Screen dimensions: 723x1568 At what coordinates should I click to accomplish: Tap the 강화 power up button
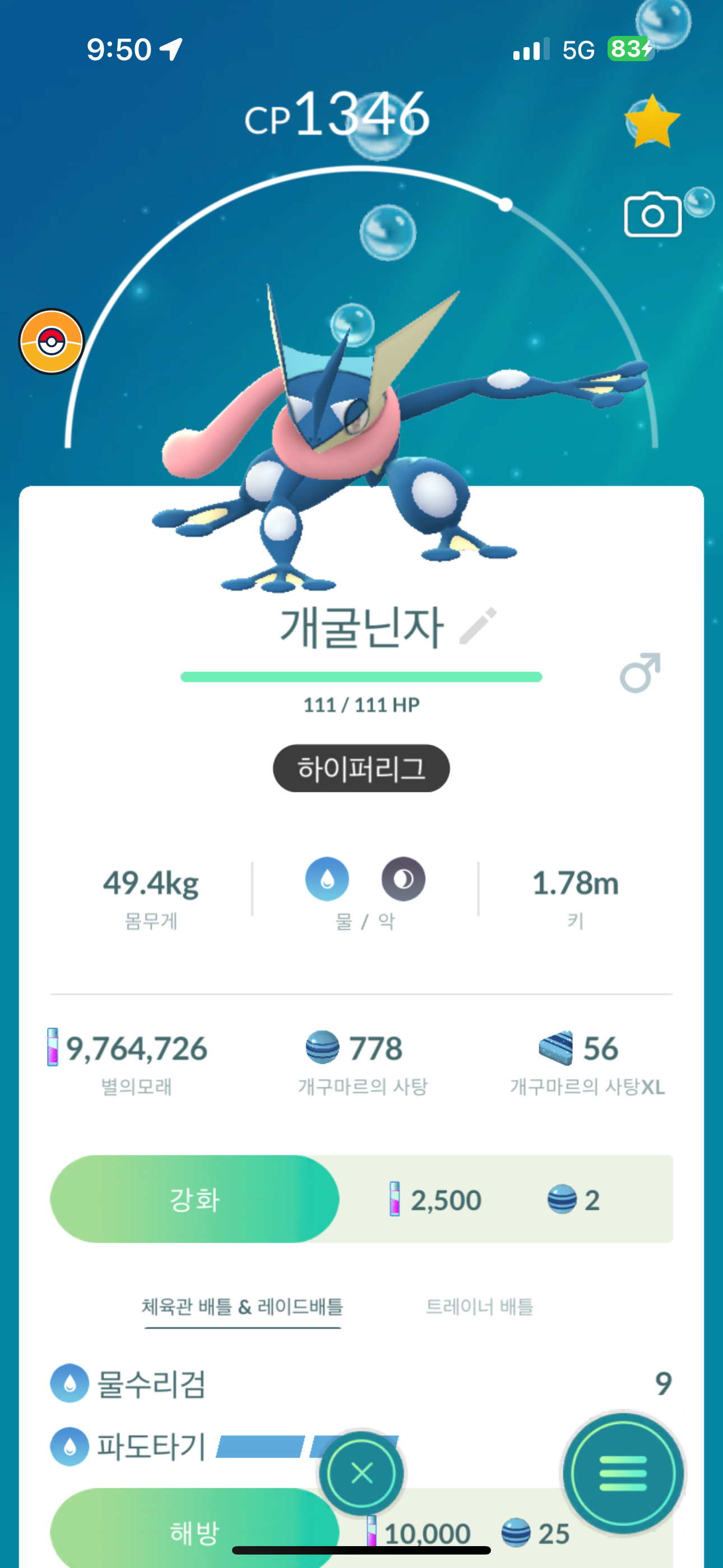pyautogui.click(x=194, y=1199)
